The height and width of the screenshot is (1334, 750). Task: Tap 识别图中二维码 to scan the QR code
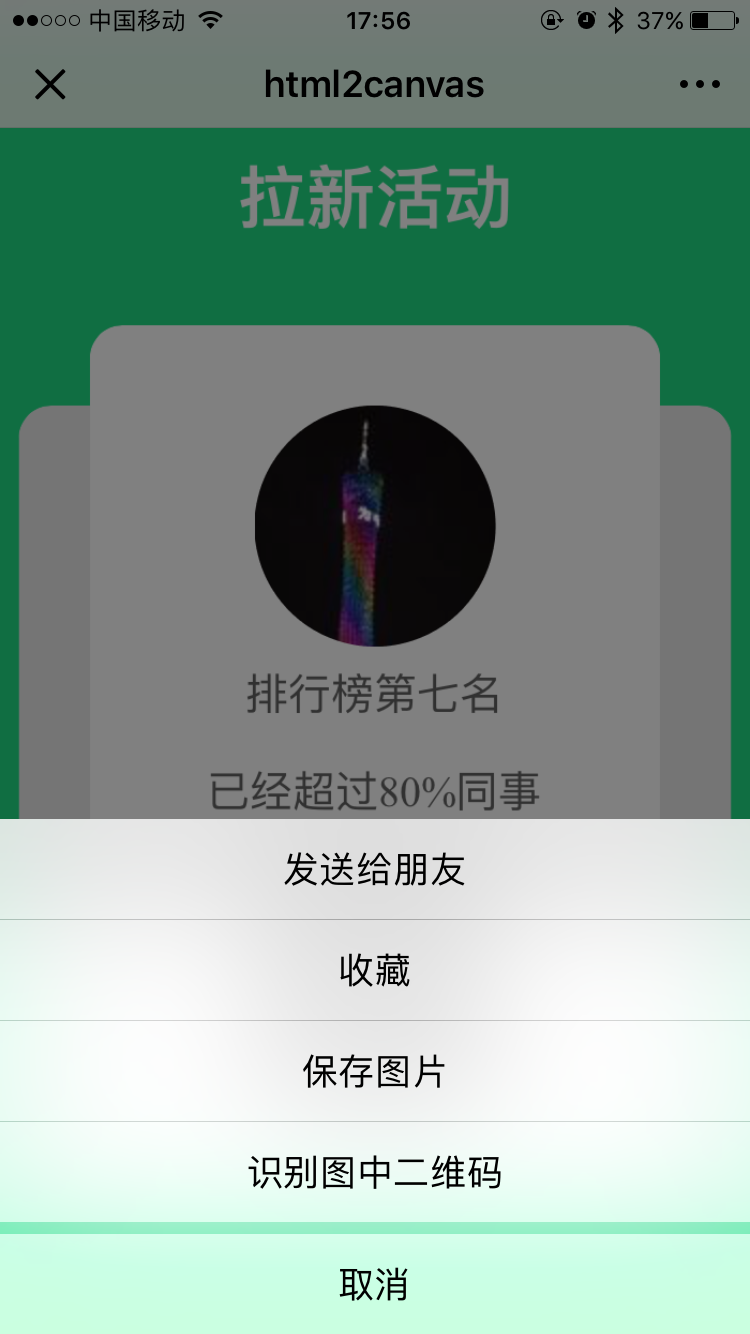pyautogui.click(x=375, y=1172)
